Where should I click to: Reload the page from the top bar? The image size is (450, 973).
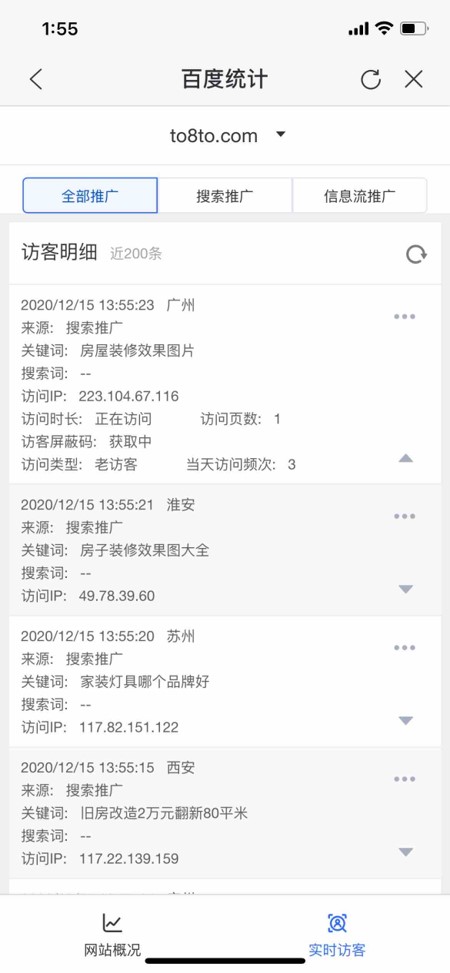pyautogui.click(x=371, y=79)
